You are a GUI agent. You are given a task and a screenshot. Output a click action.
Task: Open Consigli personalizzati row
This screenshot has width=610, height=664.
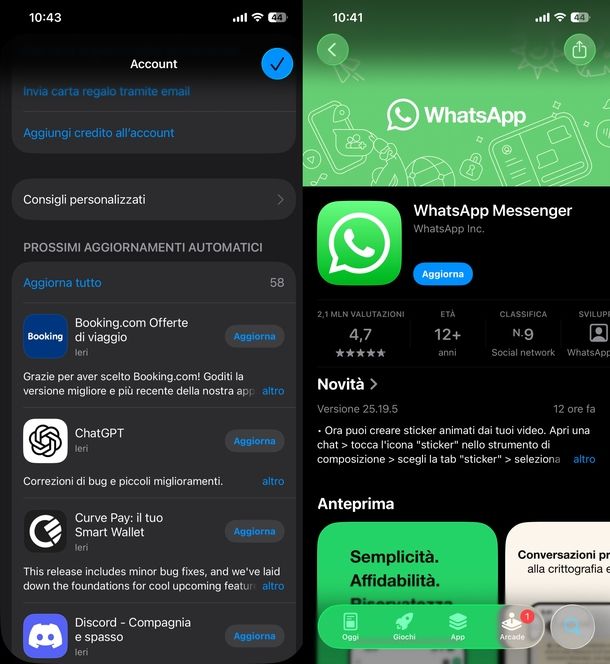[x=153, y=199]
